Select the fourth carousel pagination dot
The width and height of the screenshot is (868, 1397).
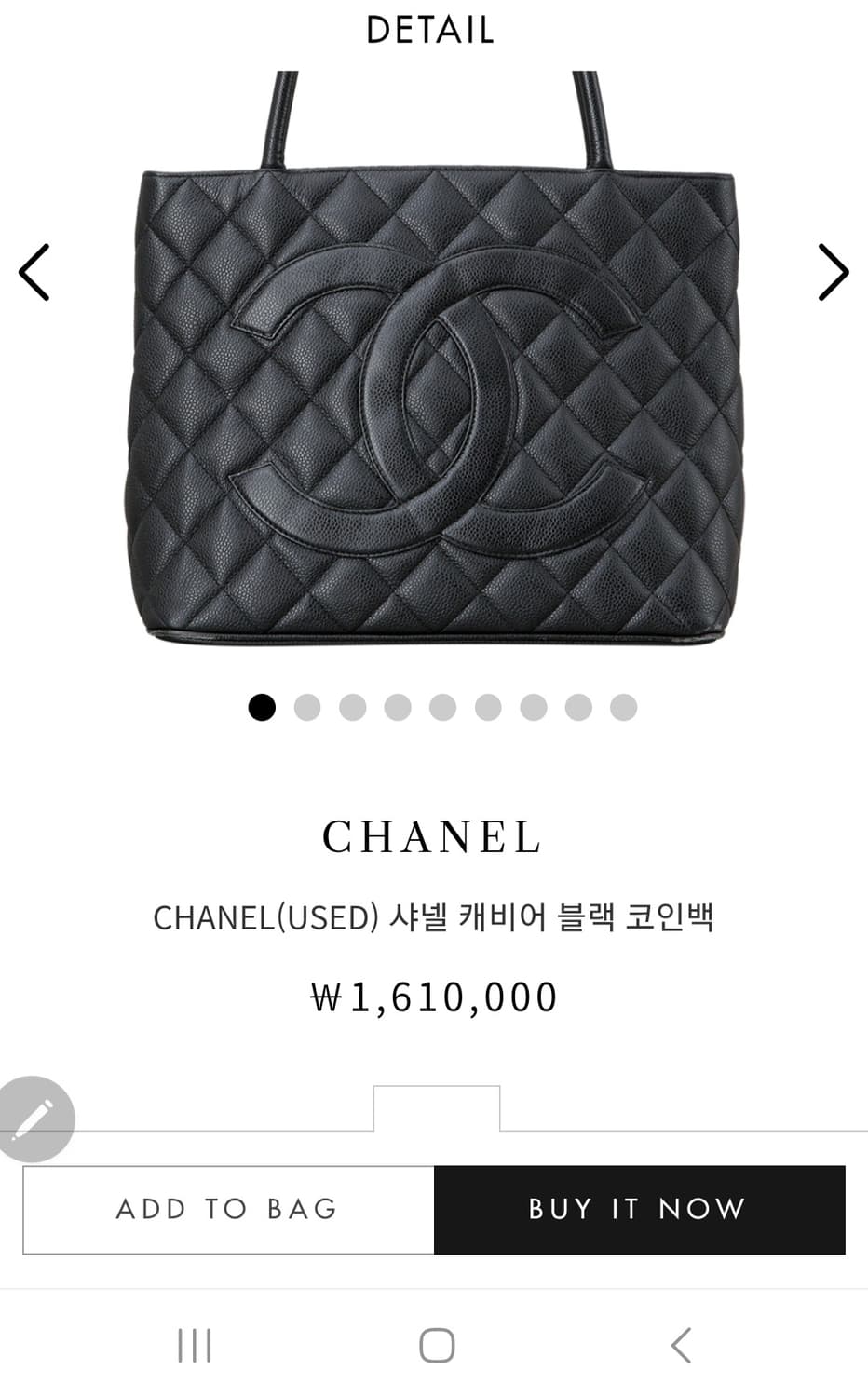(x=397, y=708)
